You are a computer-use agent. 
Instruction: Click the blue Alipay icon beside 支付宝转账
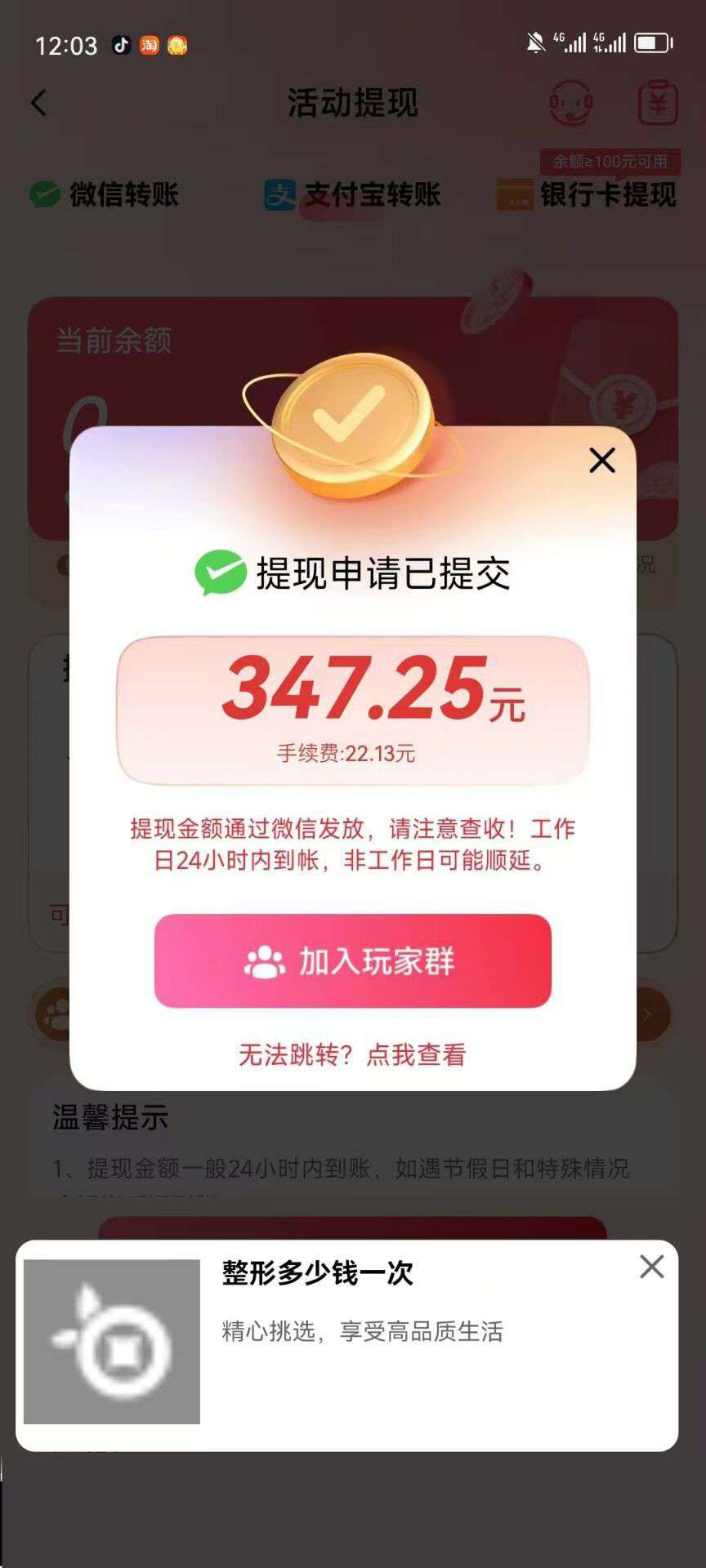coord(279,196)
